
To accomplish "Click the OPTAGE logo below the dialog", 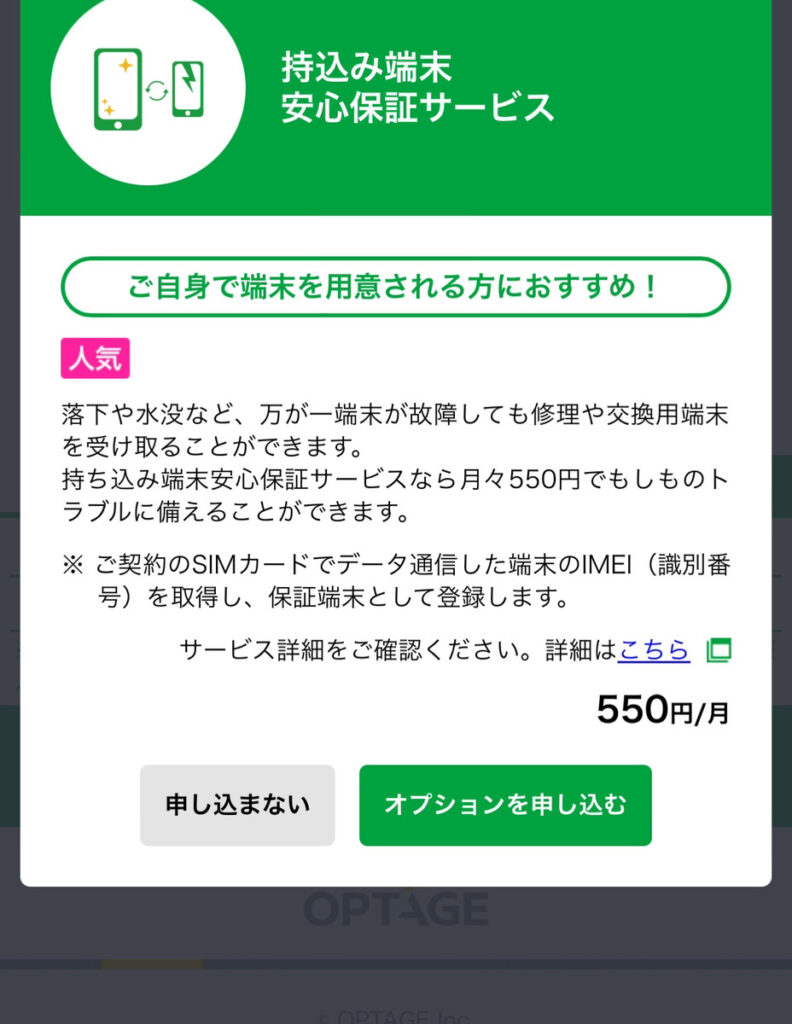I will (394, 908).
